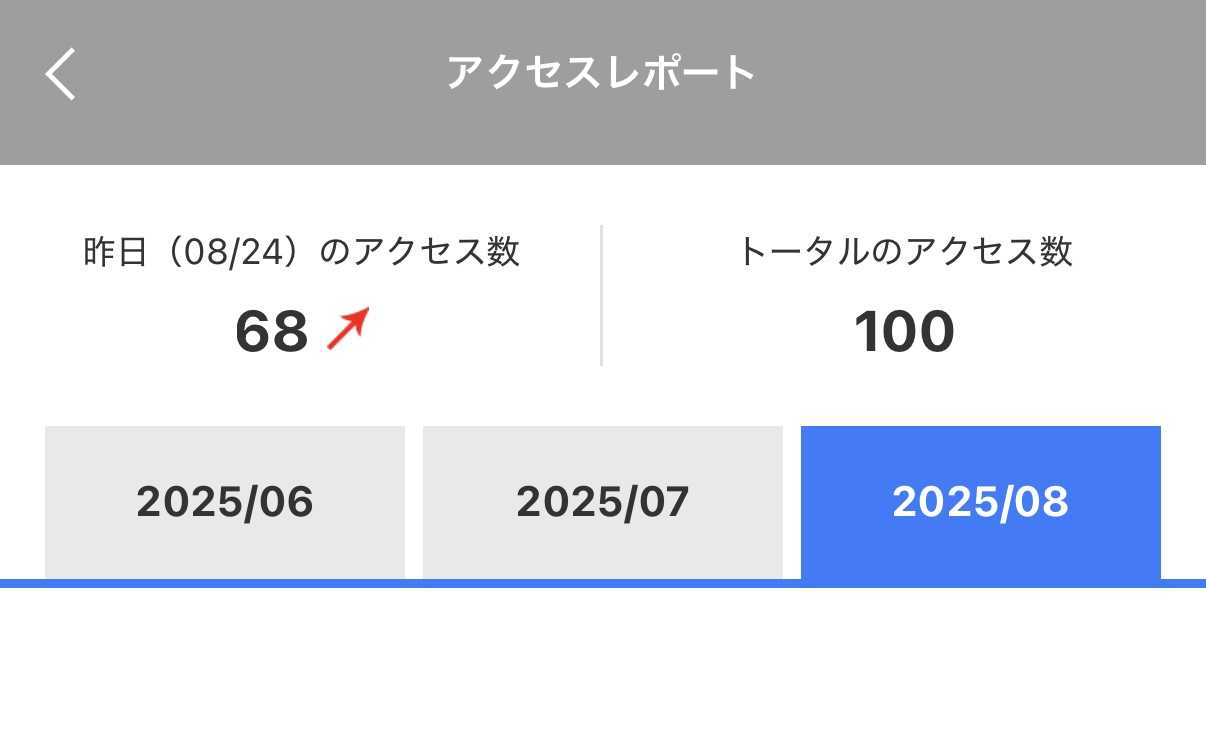Switch to the 2025/07 tab

(x=603, y=502)
